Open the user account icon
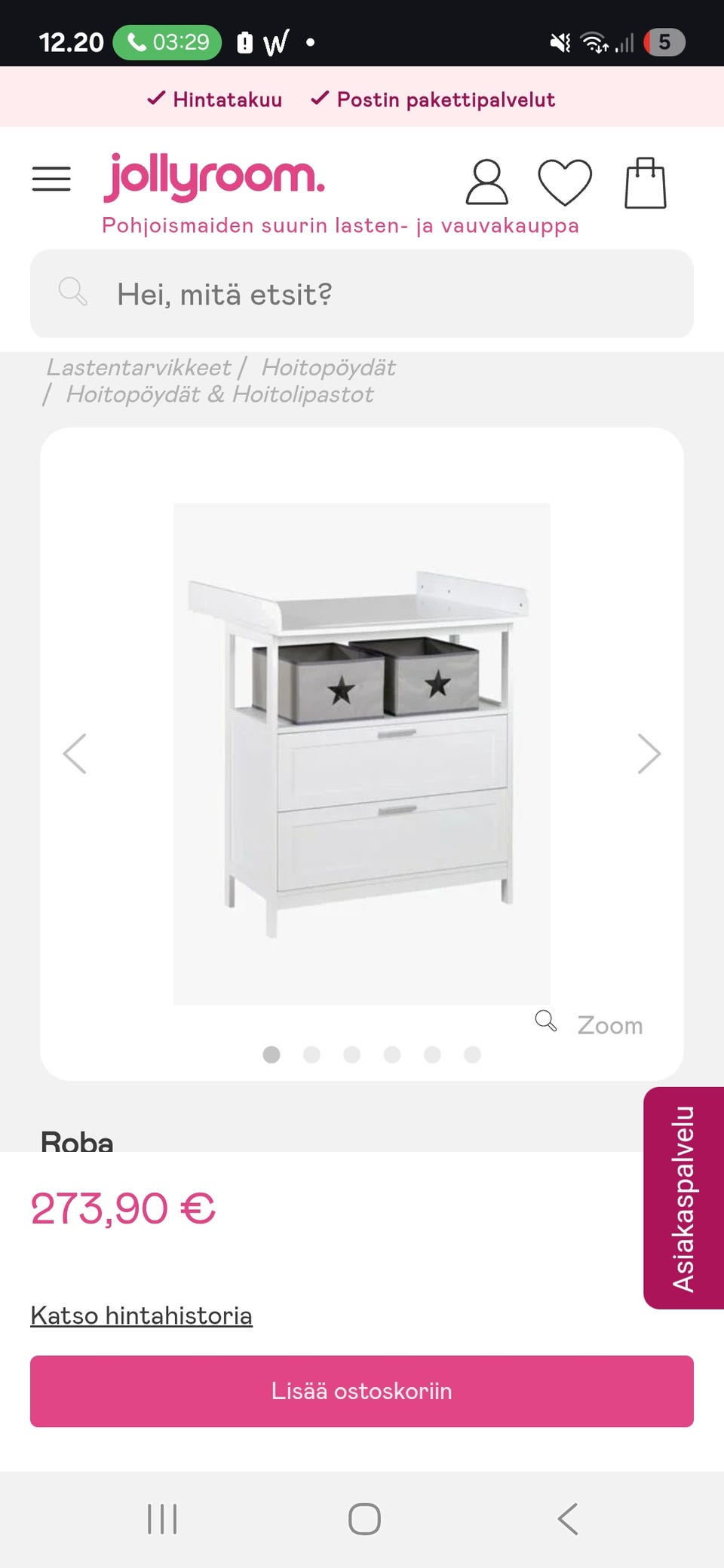 click(486, 182)
